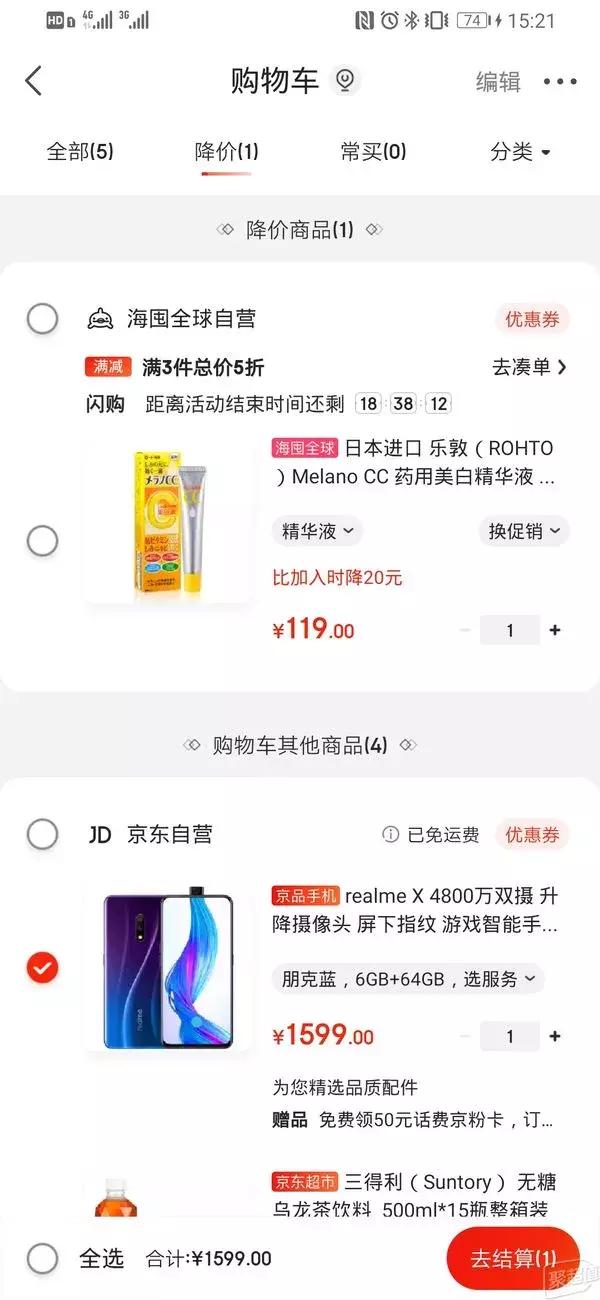600x1300 pixels.
Task: Tap 去结算(1) to checkout
Action: point(513,1258)
